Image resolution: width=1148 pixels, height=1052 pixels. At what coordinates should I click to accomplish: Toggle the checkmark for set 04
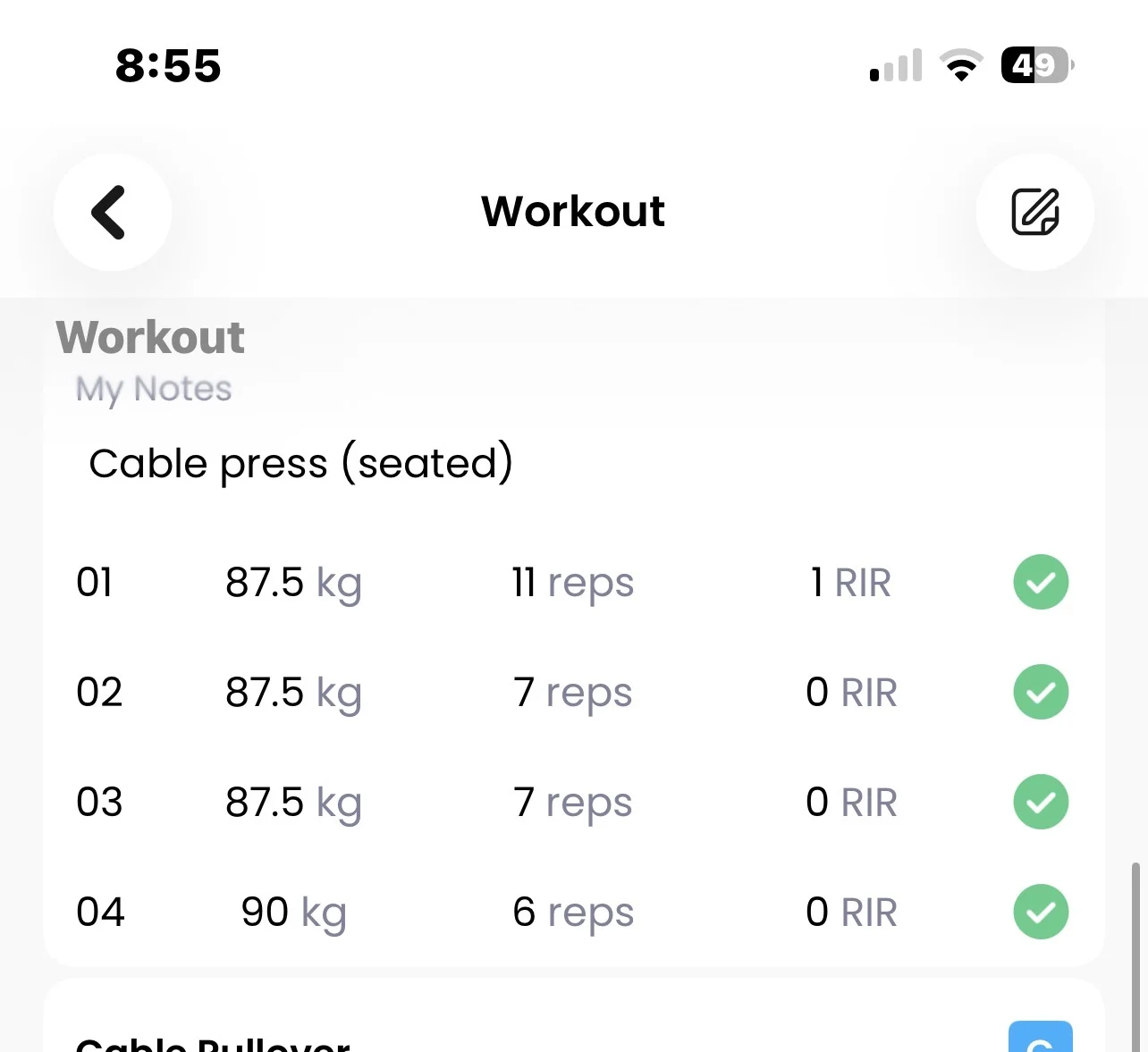[1041, 912]
